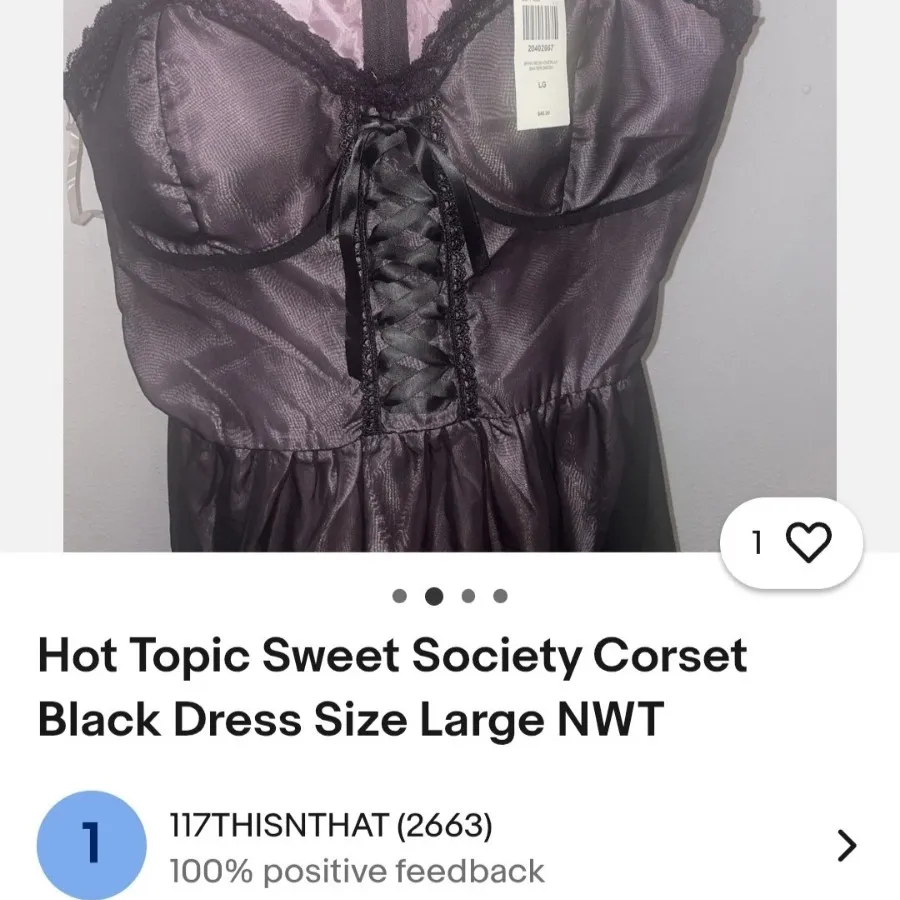
Task: View the corset dress photo fullscreen
Action: [x=450, y=280]
